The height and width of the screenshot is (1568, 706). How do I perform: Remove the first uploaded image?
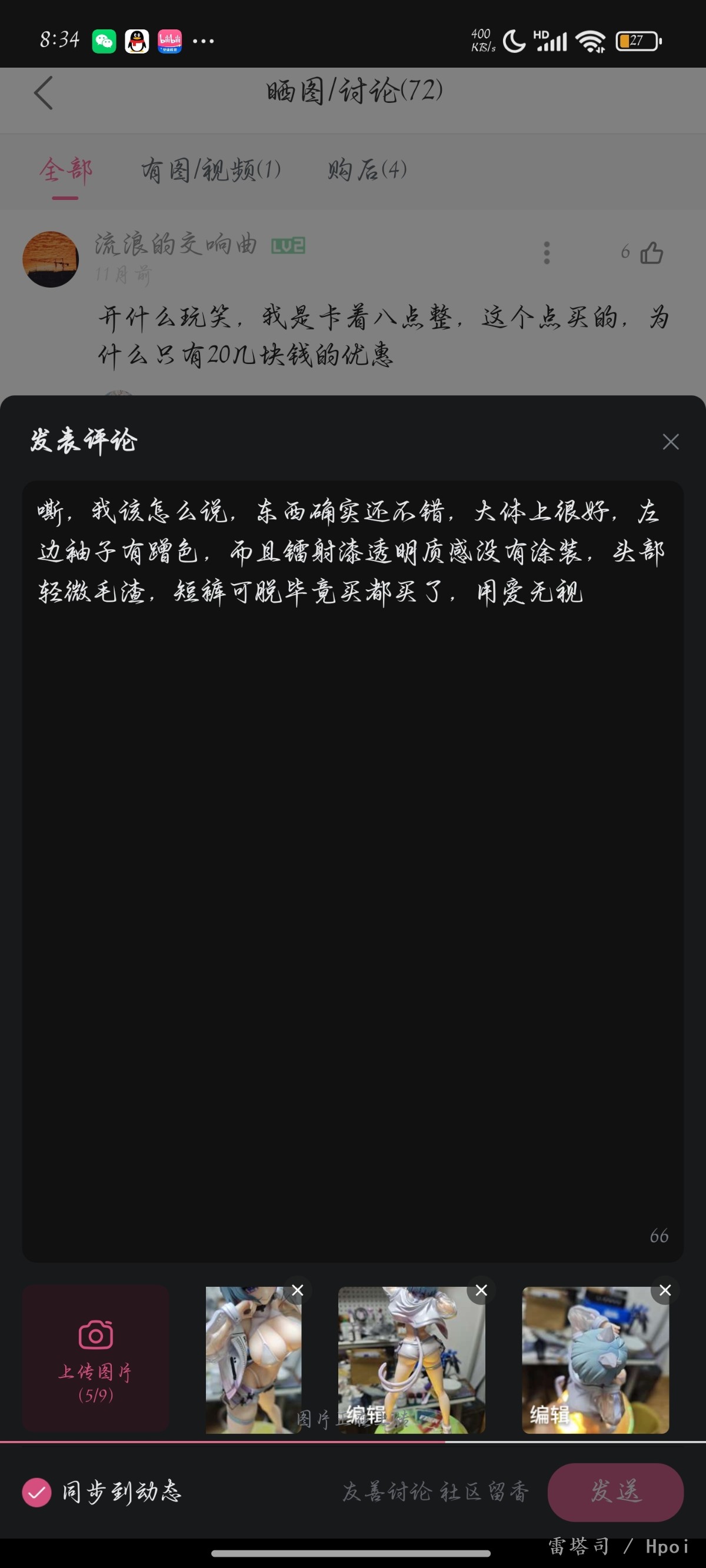pyautogui.click(x=297, y=1290)
